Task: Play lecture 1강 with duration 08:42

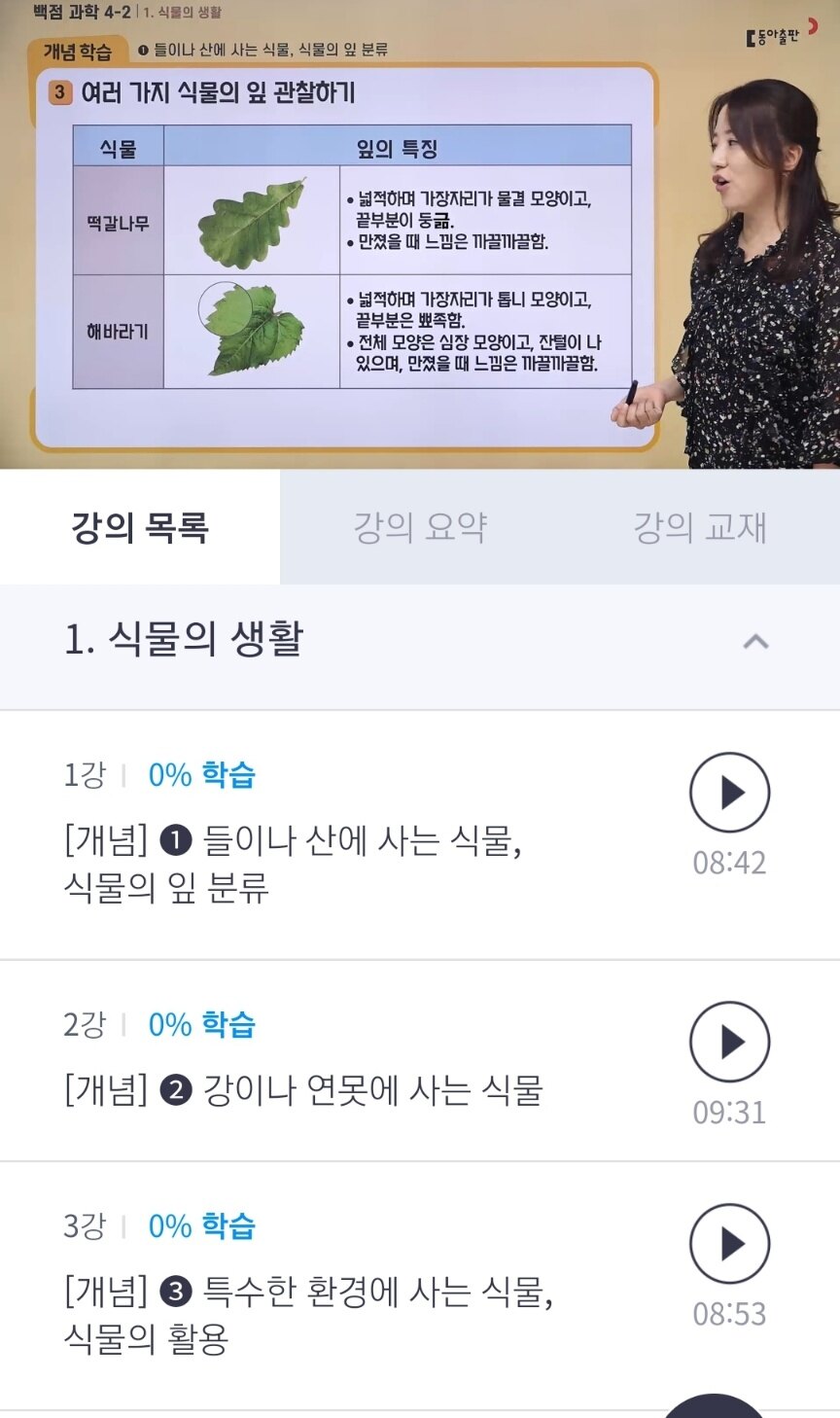Action: point(729,793)
